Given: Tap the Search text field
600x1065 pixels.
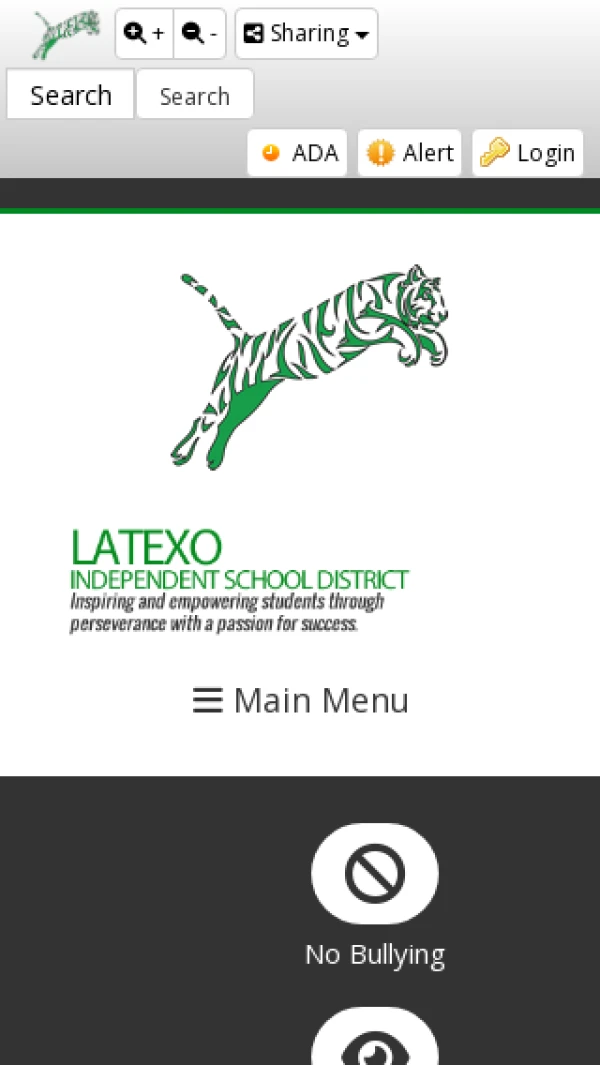Looking at the screenshot, I should pos(195,96).
